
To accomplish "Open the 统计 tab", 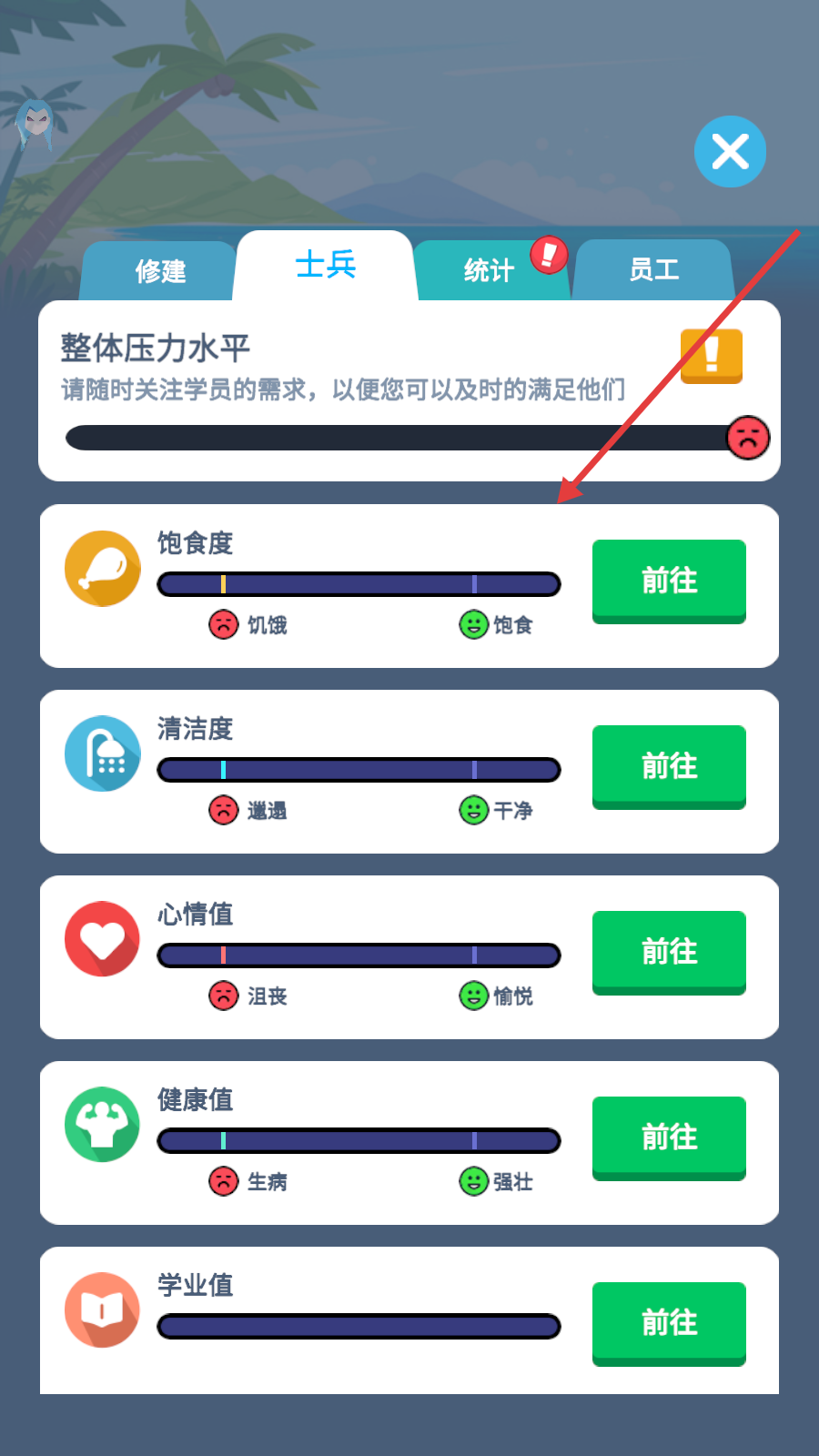I will pos(491,270).
